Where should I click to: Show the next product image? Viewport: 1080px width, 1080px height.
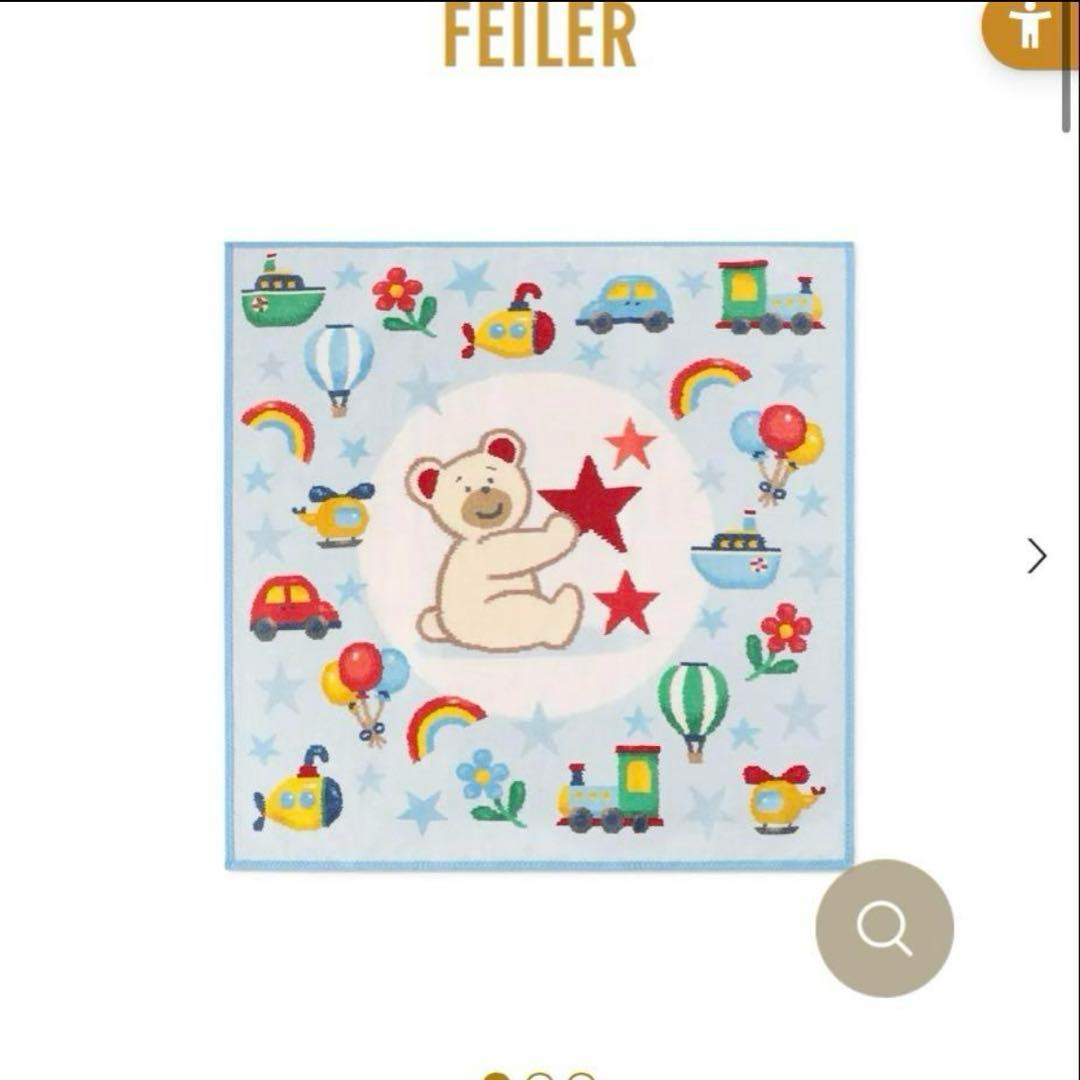point(1036,556)
